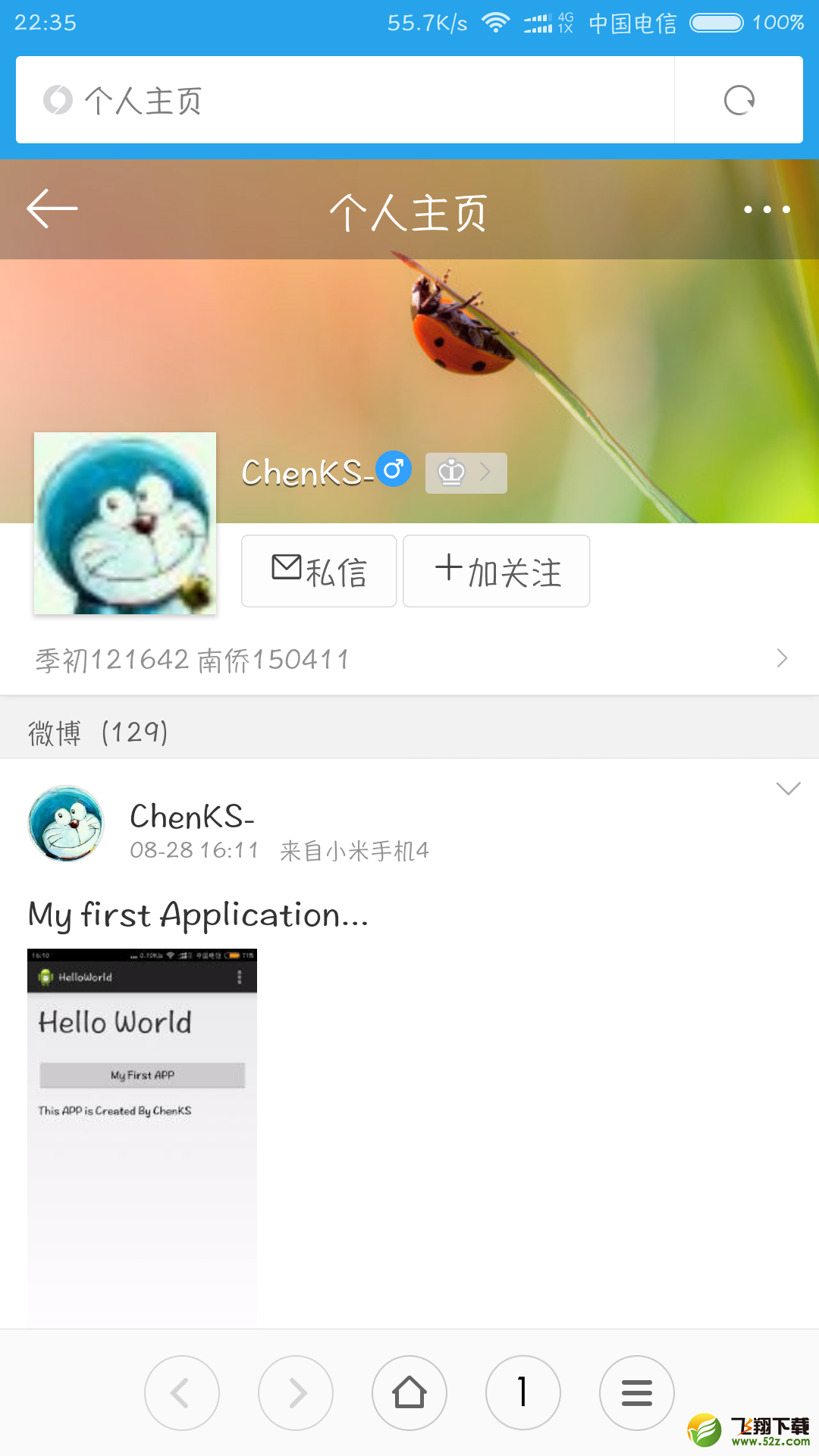Open the Hello World post image
Screen dimensions: 819x1456
142,1137
